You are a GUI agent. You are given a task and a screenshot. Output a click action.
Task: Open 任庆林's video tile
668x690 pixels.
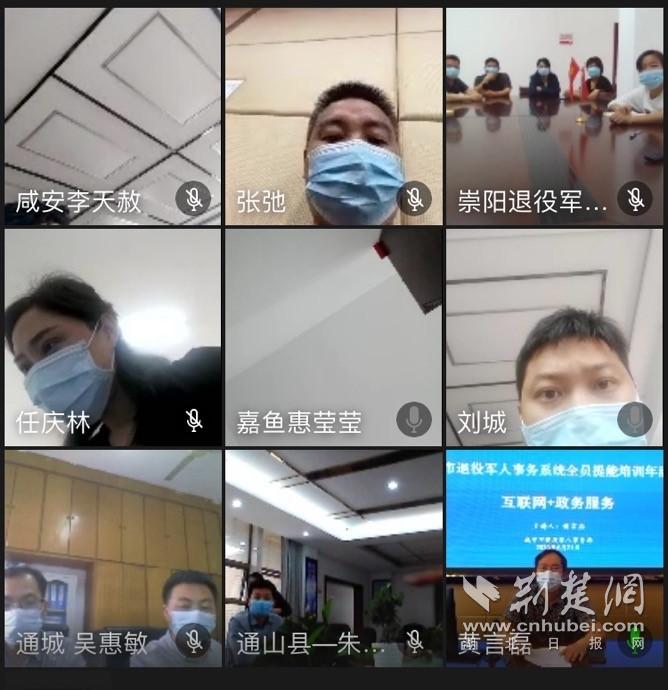112,337
